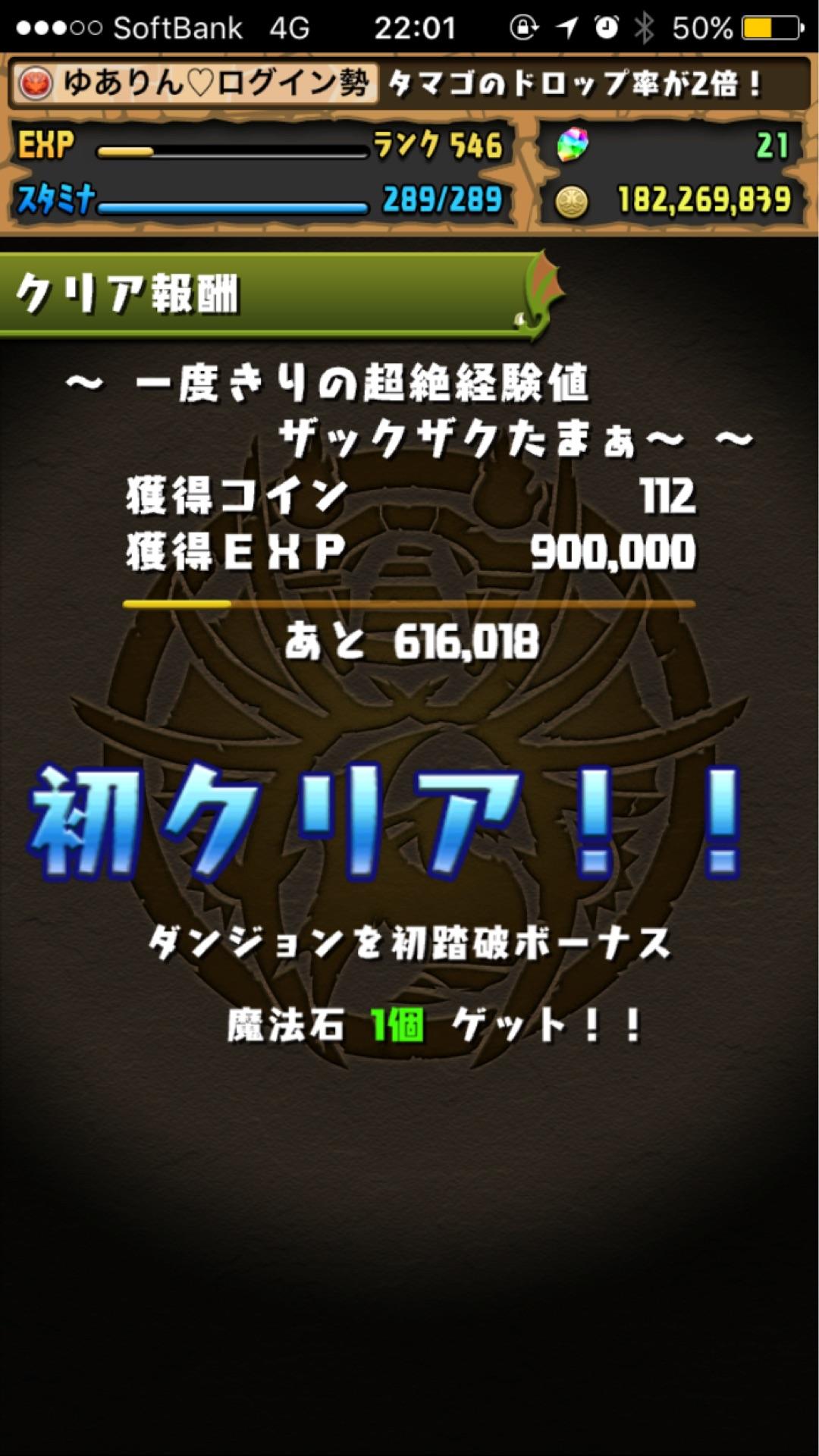Tap the 初クリア!! banner to continue

pos(384,823)
